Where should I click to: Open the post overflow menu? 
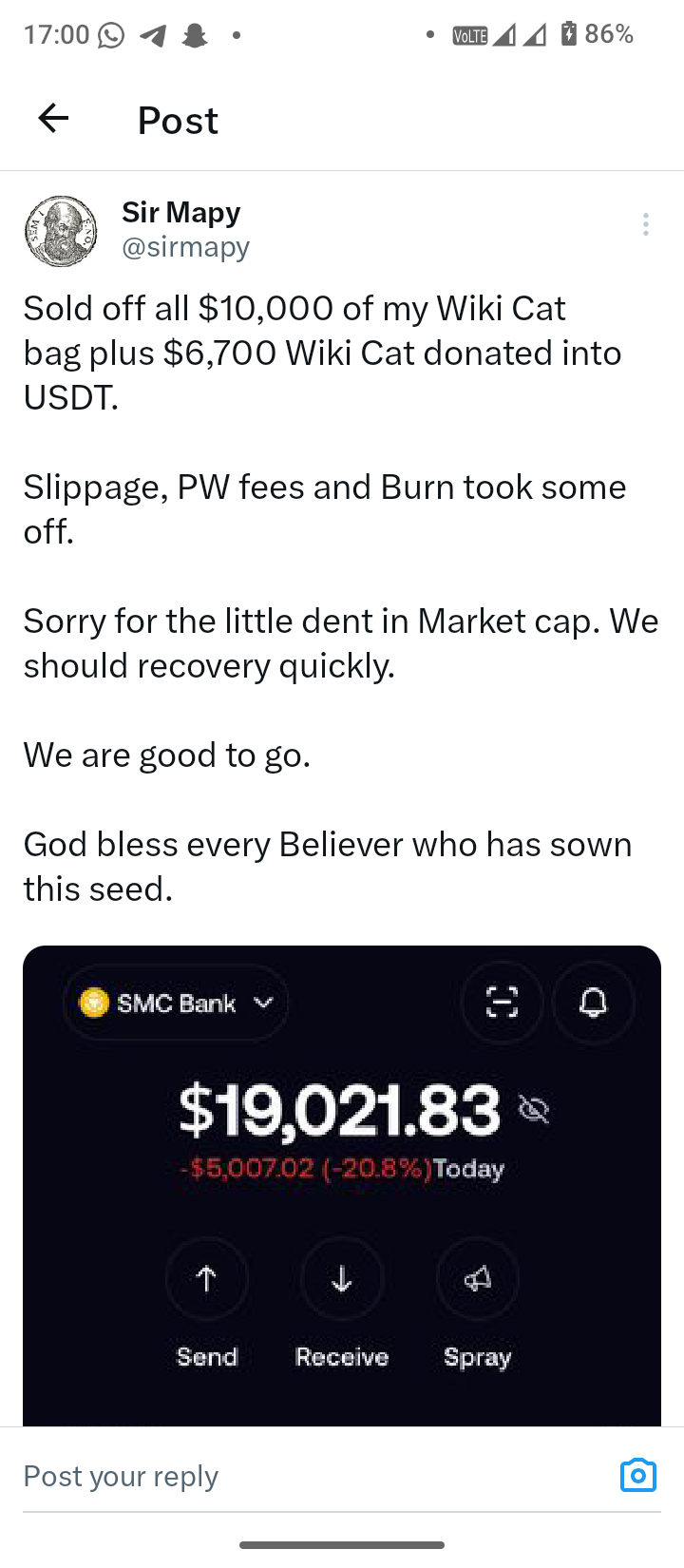(645, 224)
